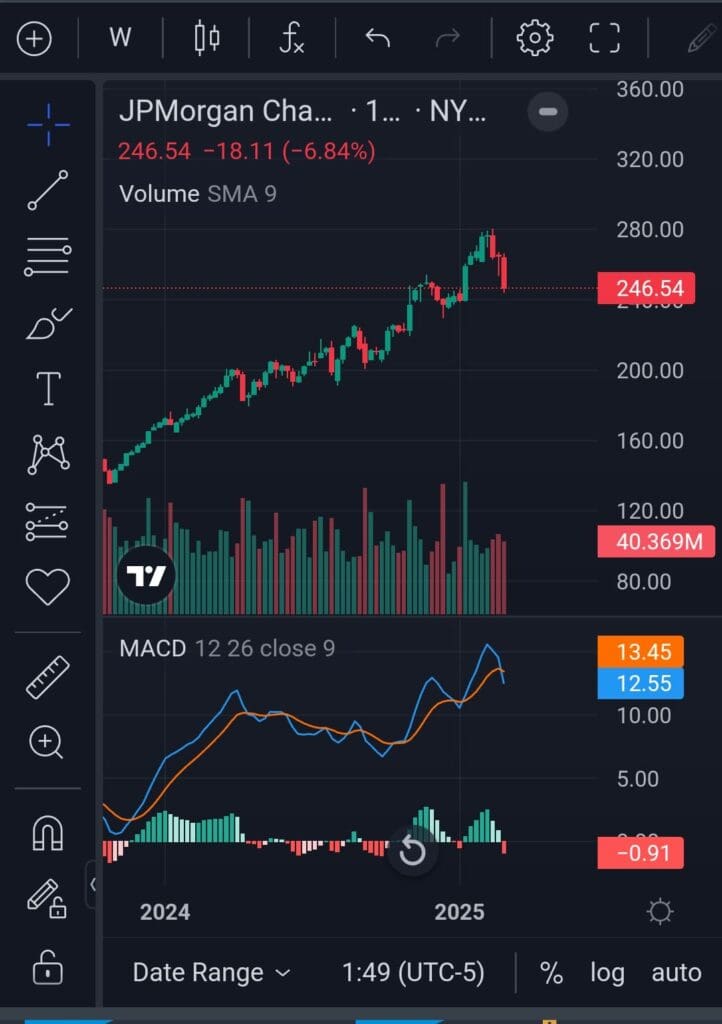Select the zoom-in magnifier tool
Viewport: 722px width, 1024px height.
pyautogui.click(x=47, y=740)
